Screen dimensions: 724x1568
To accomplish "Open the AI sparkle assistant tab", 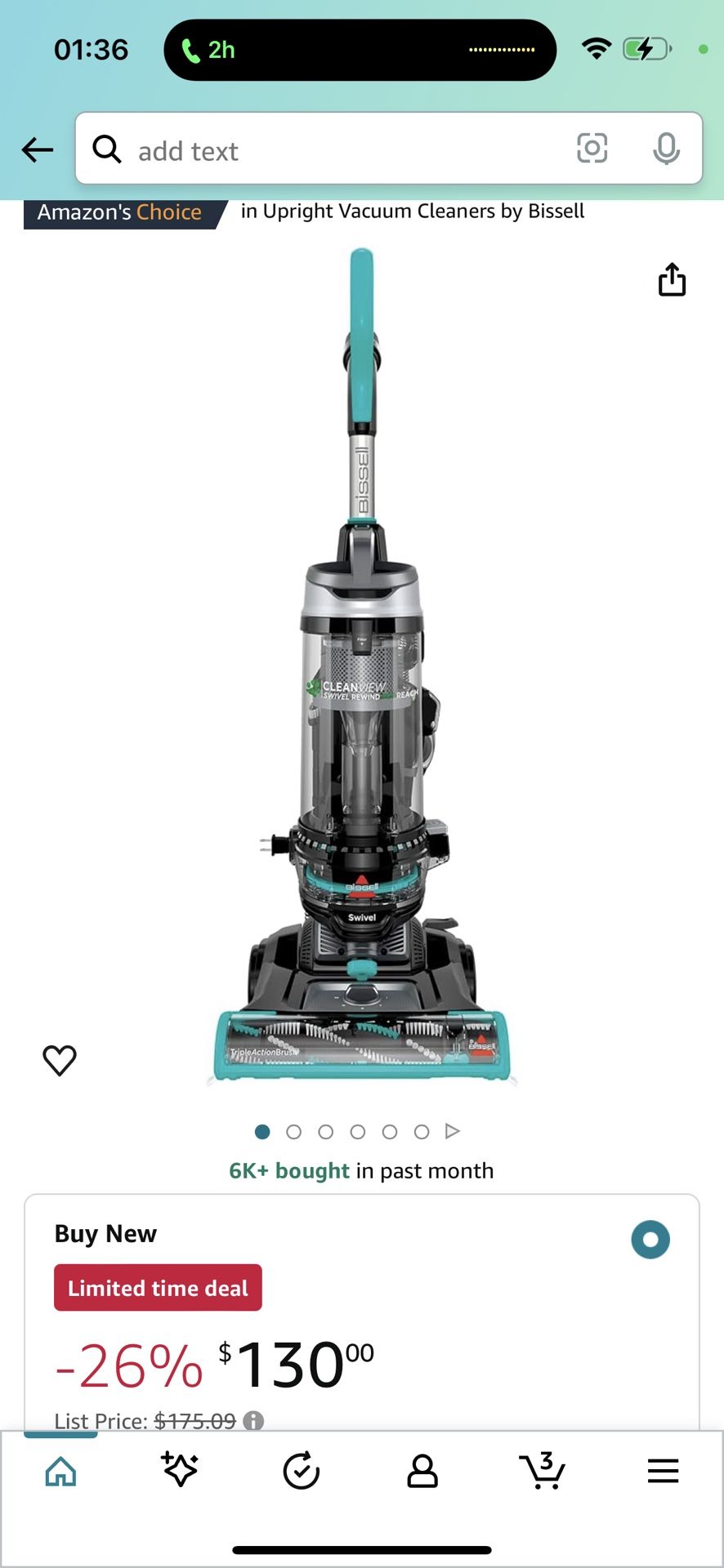I will click(x=181, y=1470).
